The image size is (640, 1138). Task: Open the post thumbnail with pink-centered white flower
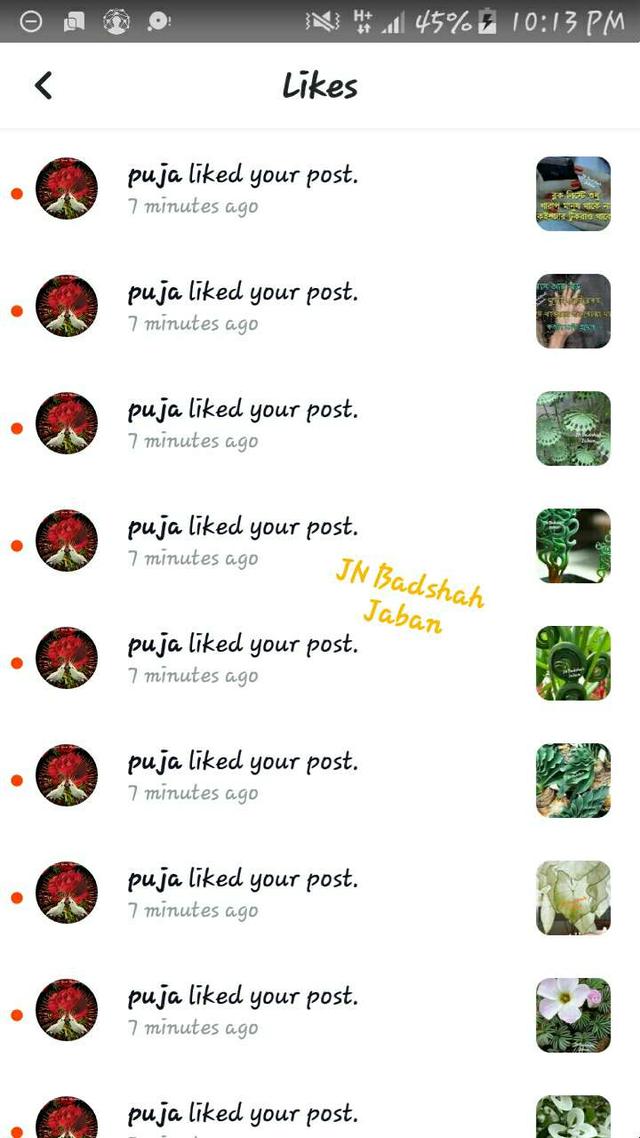pos(573,1015)
